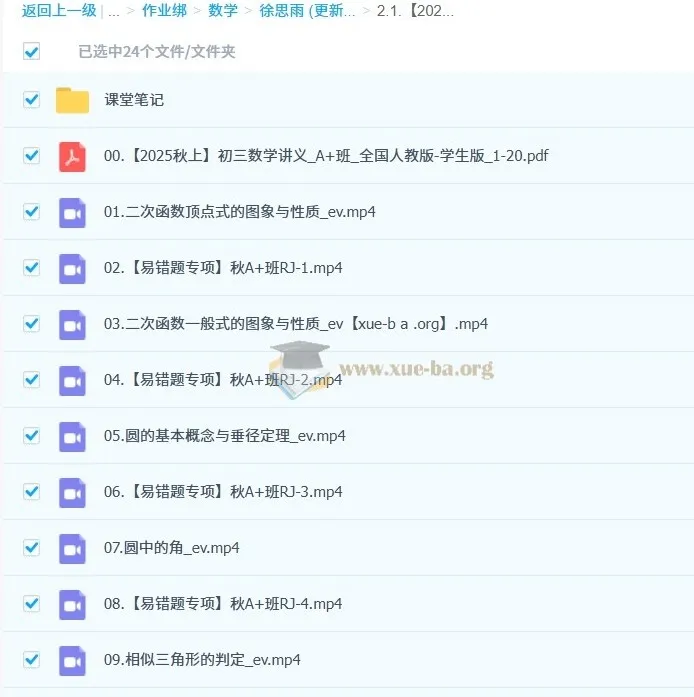The height and width of the screenshot is (697, 694).
Task: Open video 02.【易错题专项】秋A+班RJ-1.mp4
Action: click(x=223, y=268)
